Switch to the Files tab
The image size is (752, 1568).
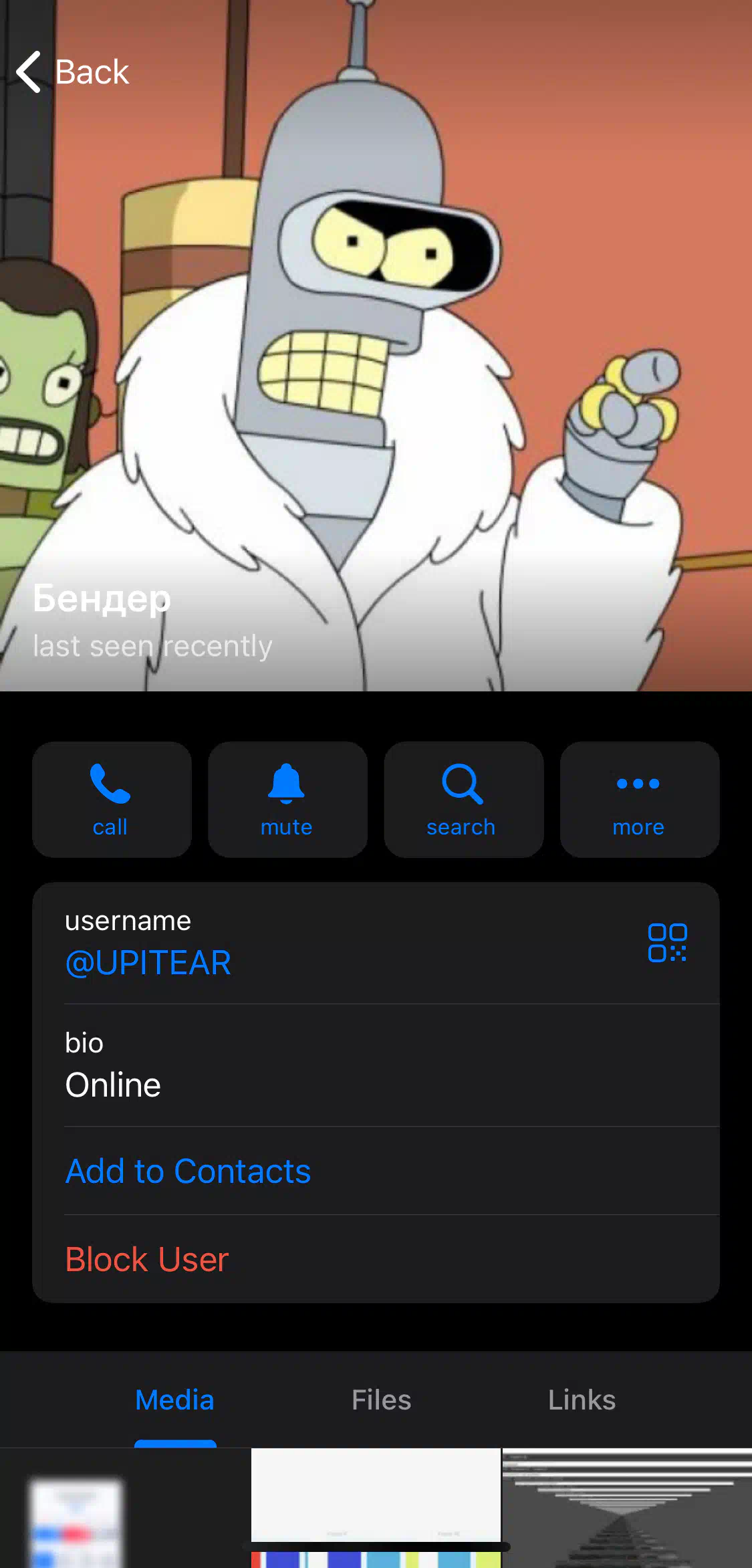tap(381, 1399)
